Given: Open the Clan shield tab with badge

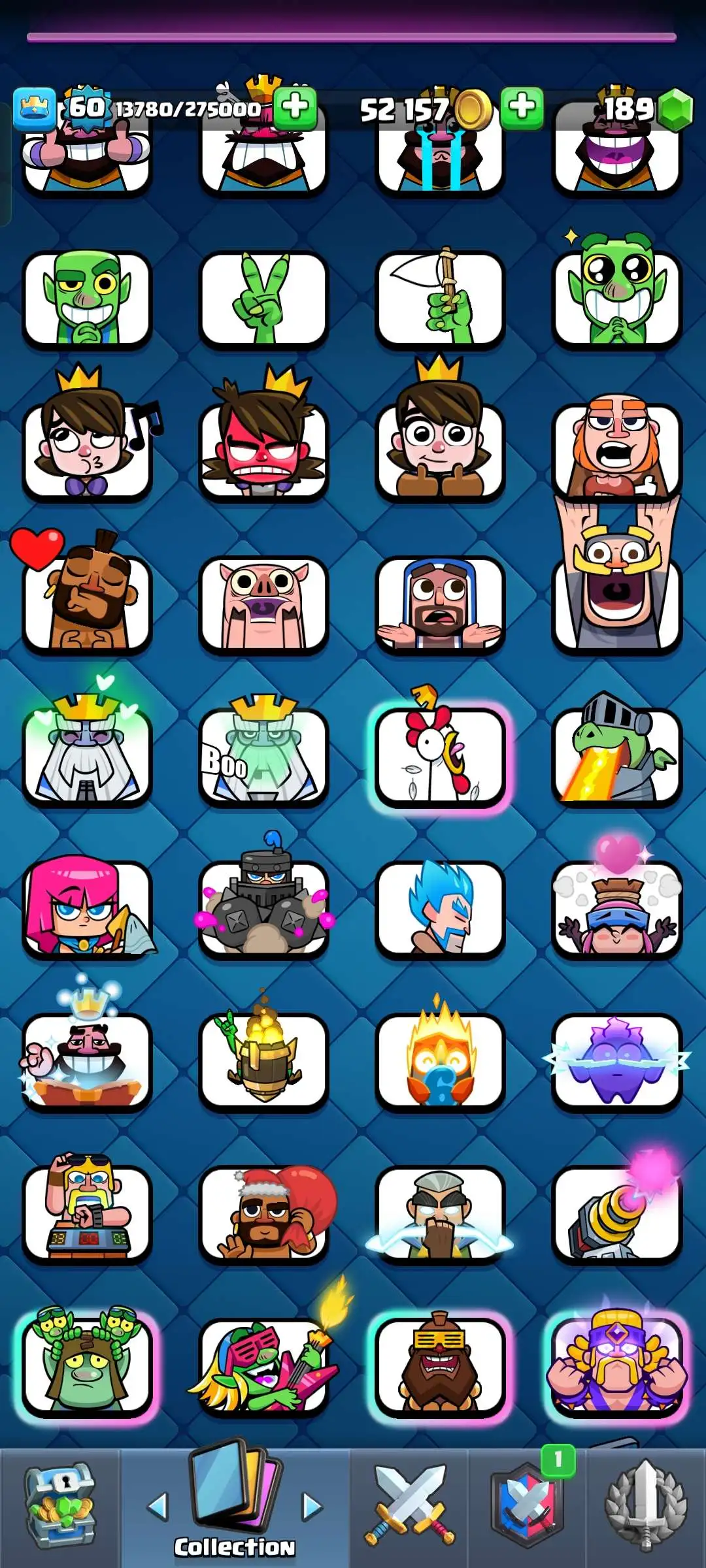Looking at the screenshot, I should 528,1508.
